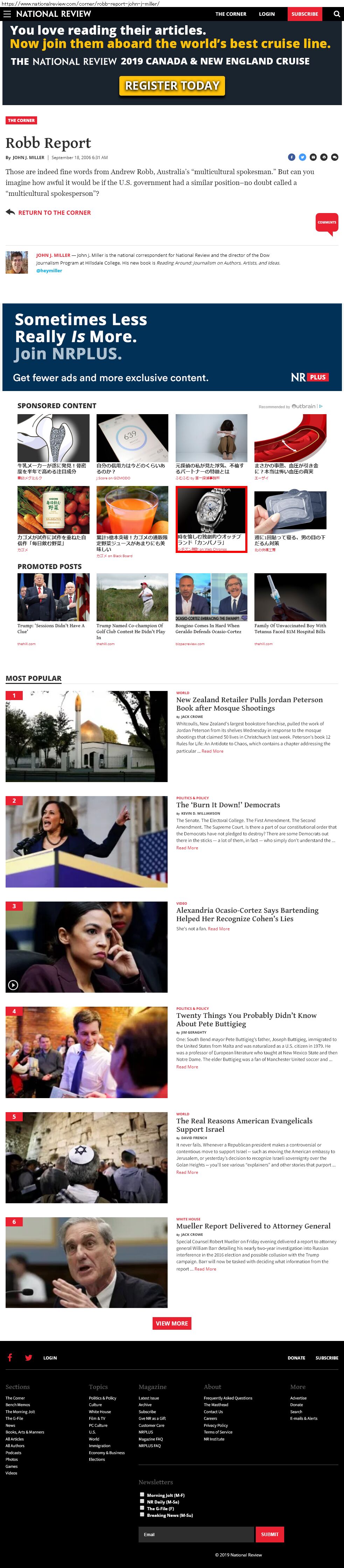Select the Breaking News (M-Su) checkbox
Screen dimensions: 344x1568
pyautogui.click(x=142, y=1514)
